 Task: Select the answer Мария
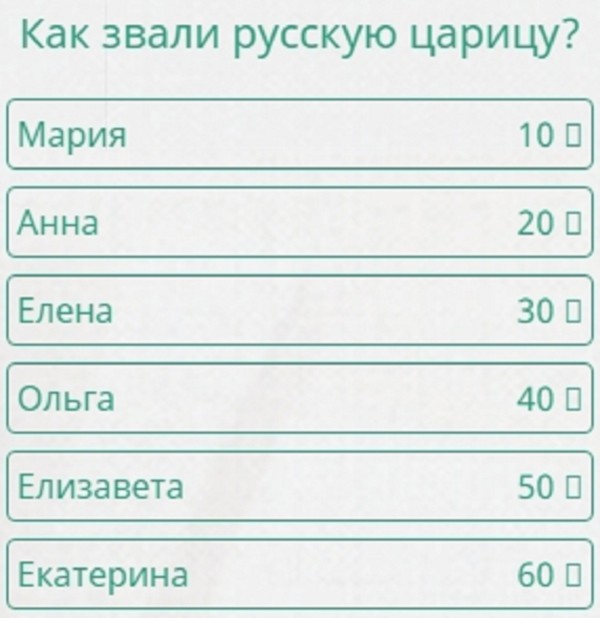(x=299, y=134)
